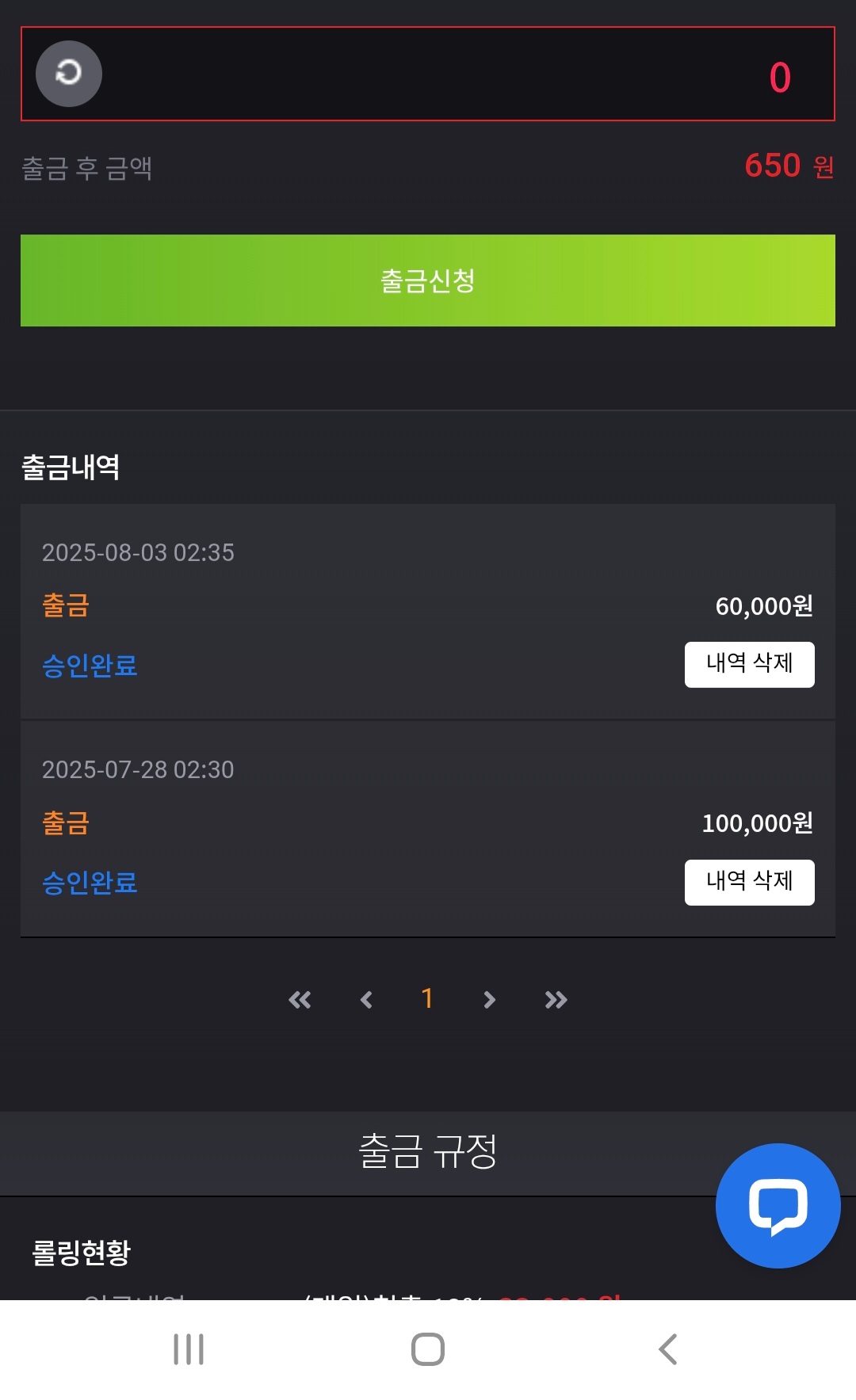Screen dimensions: 856x1400
Task: Expand the 출금 규정 section
Action: coord(428,1152)
